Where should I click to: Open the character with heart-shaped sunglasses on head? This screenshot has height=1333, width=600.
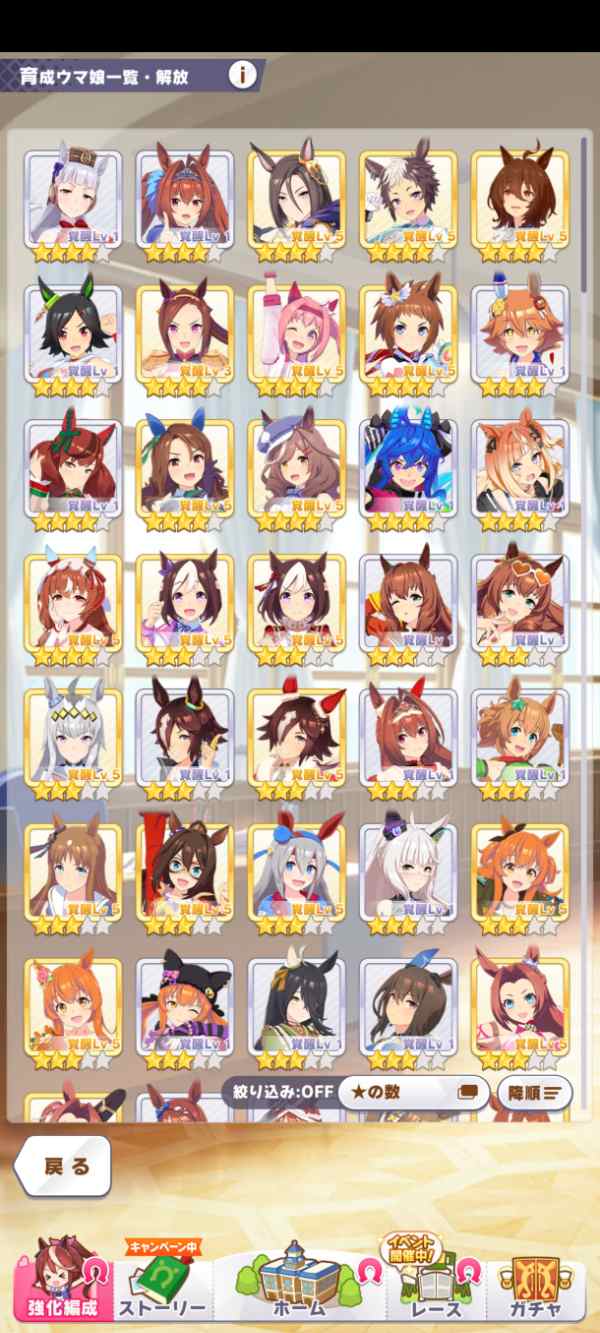coord(519,602)
